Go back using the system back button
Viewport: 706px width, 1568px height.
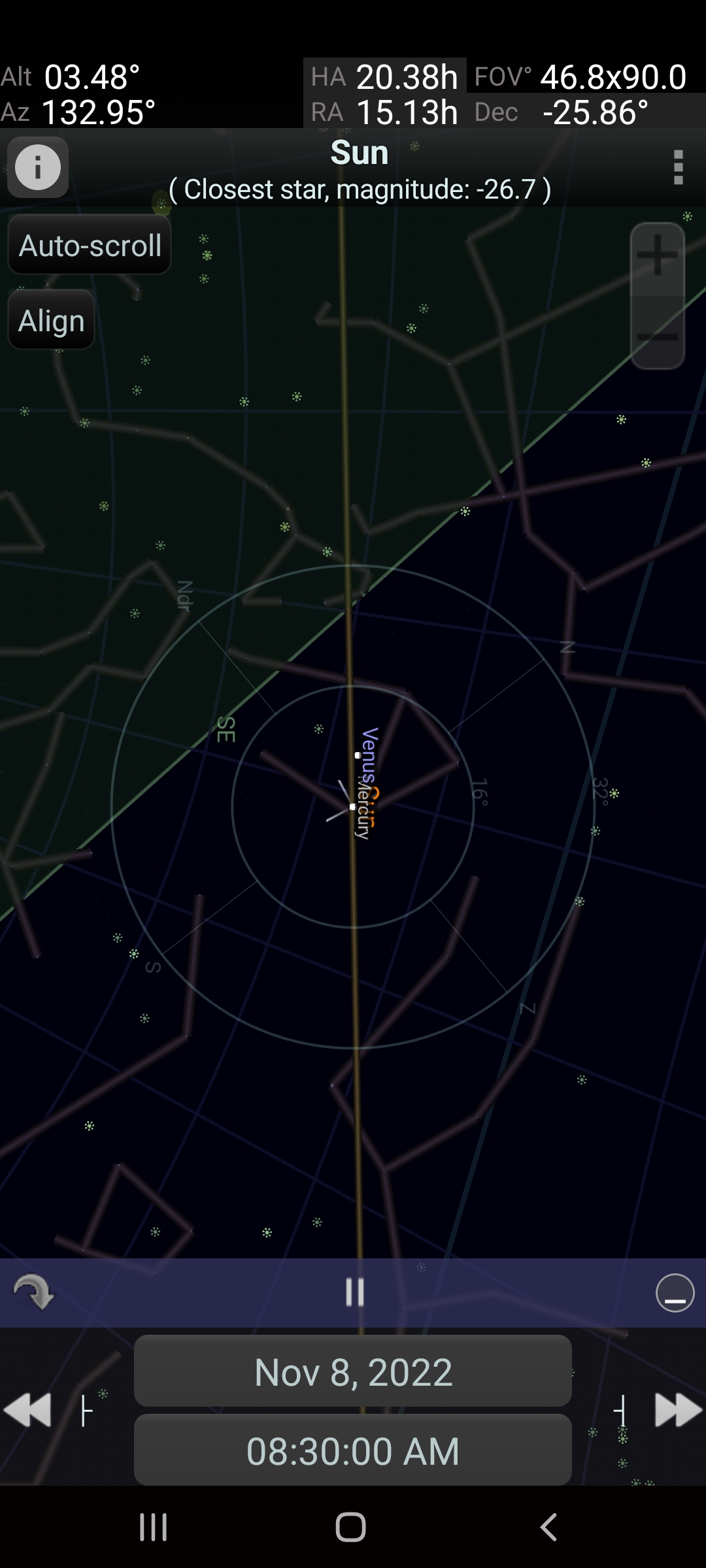tap(548, 1527)
